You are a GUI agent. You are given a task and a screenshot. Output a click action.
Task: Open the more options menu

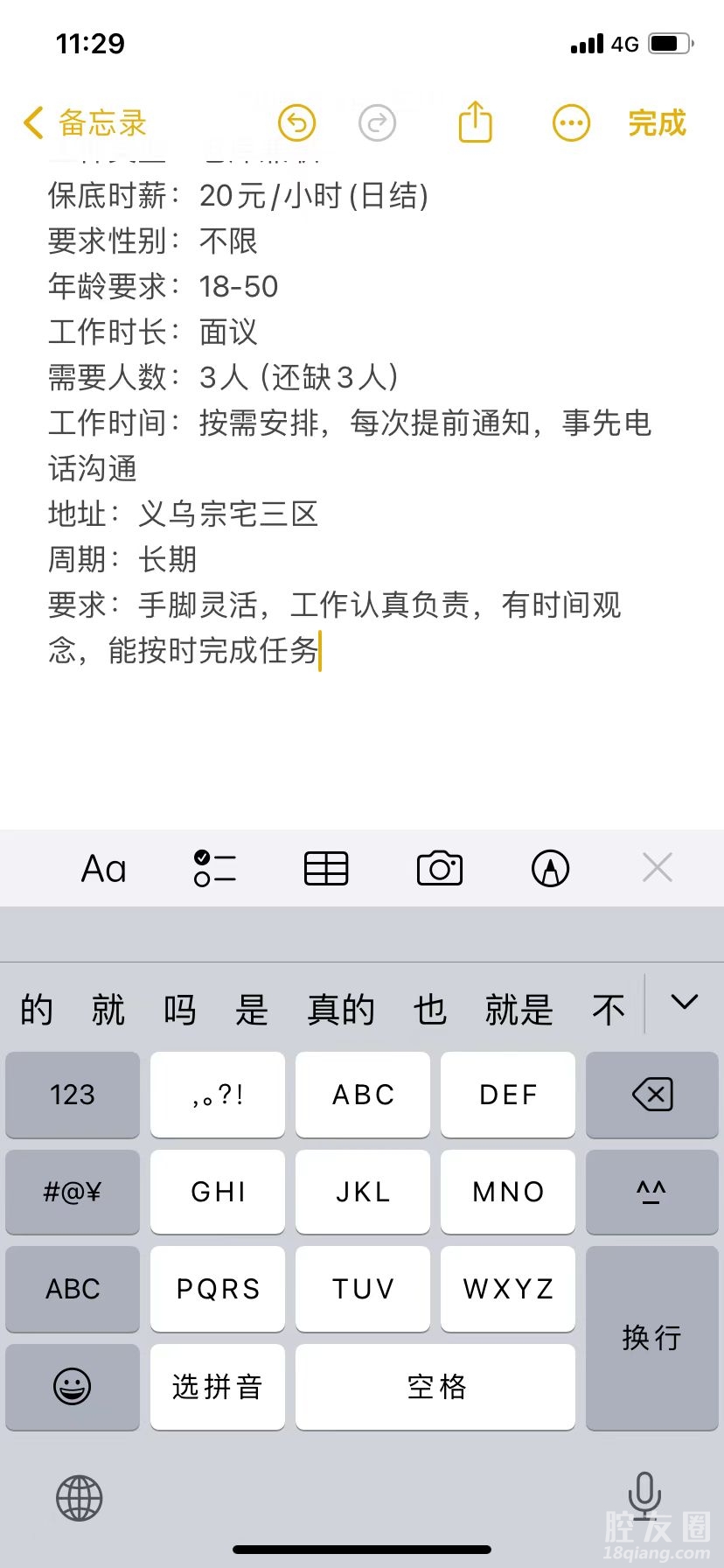[x=571, y=123]
